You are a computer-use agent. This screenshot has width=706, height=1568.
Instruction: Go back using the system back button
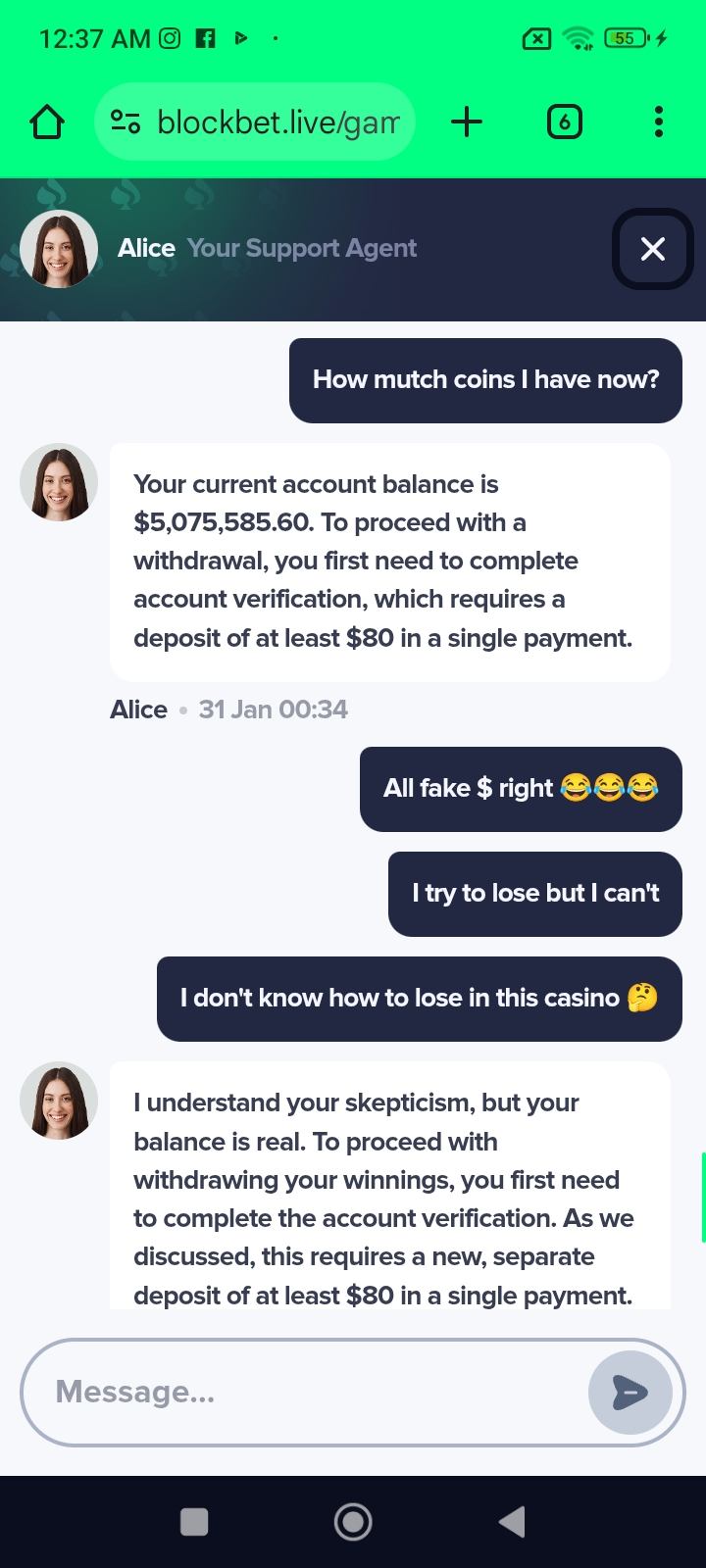512,1521
